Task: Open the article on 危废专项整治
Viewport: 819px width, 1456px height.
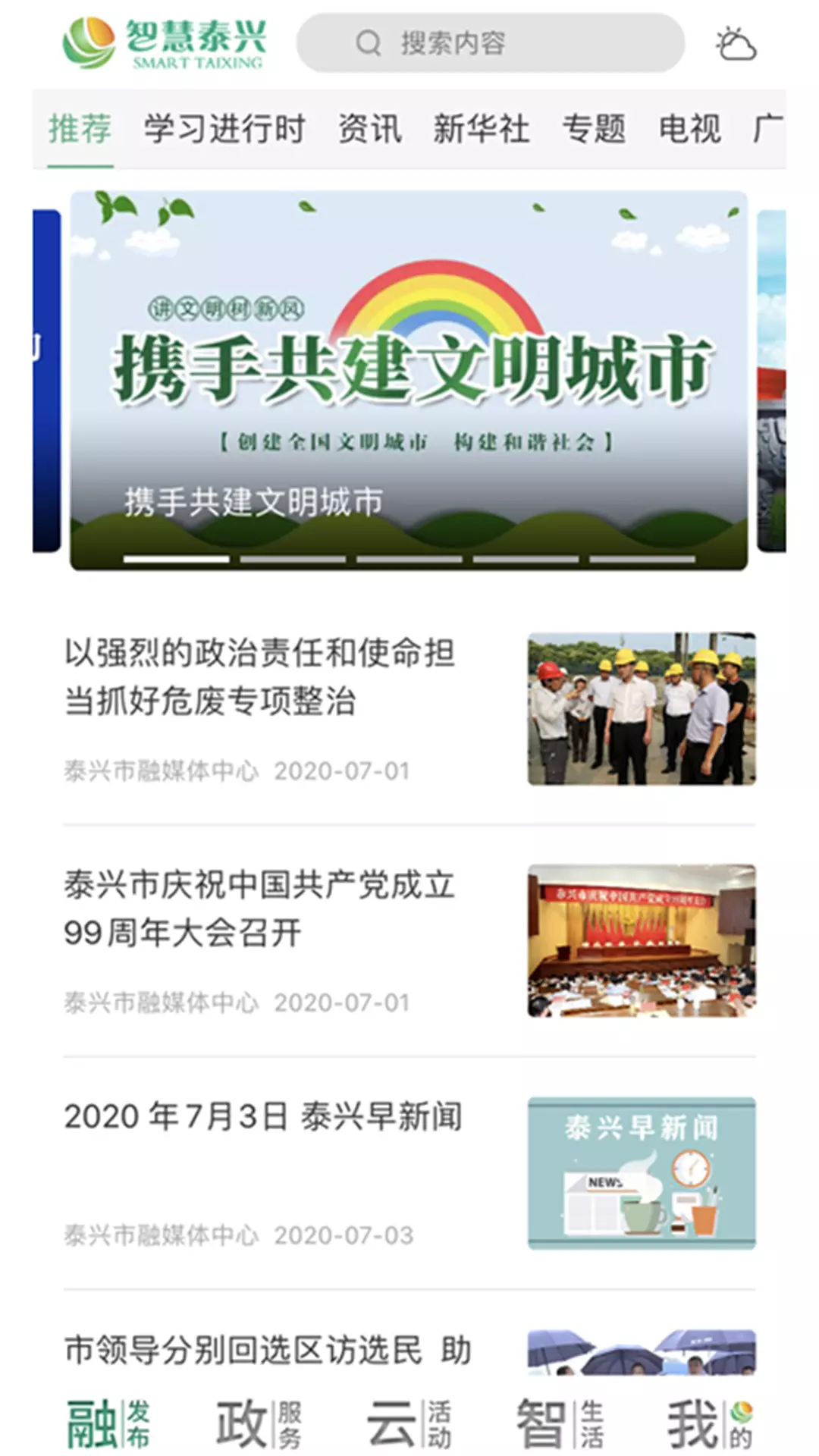Action: click(409, 709)
